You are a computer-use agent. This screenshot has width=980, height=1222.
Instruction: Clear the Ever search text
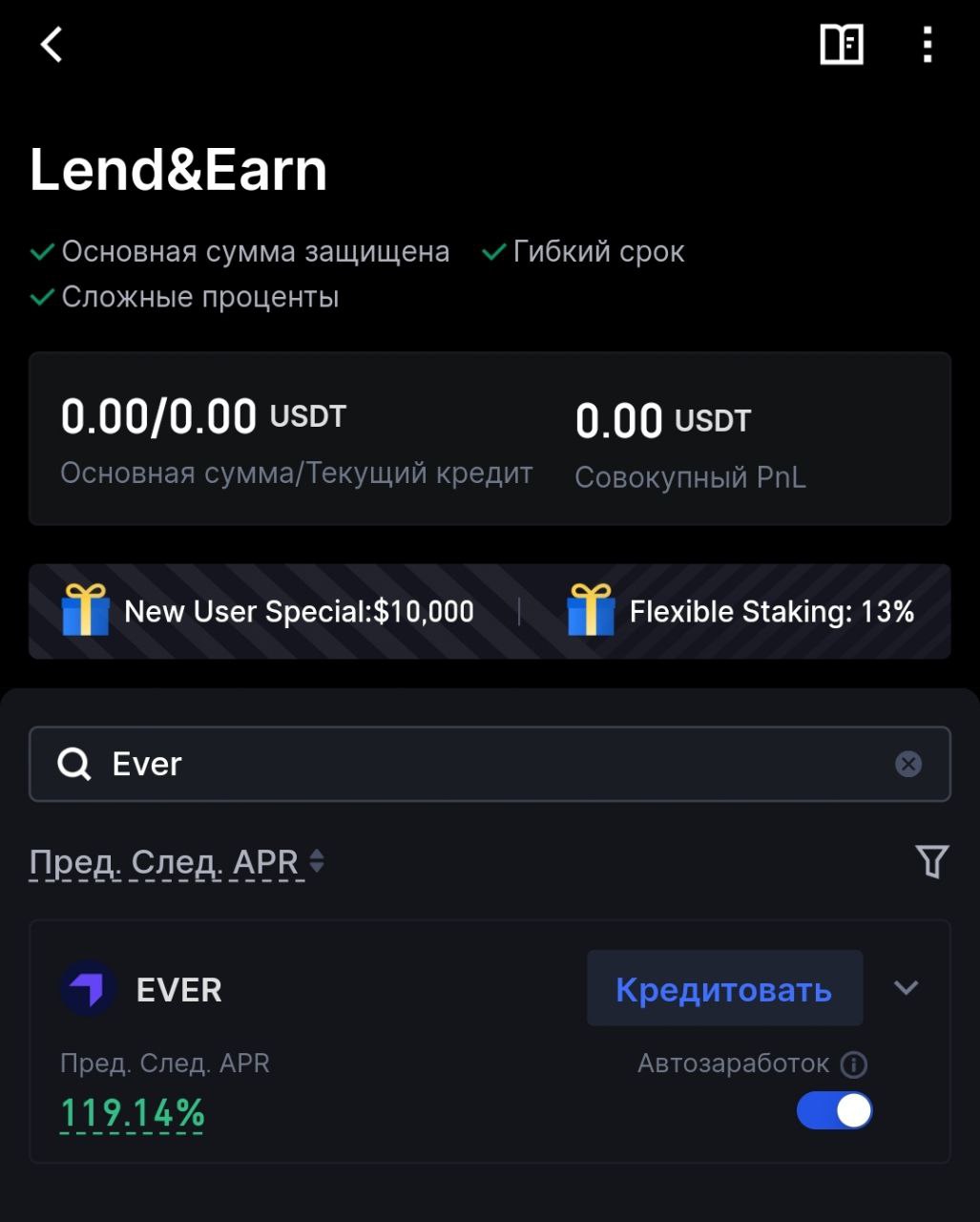click(907, 764)
